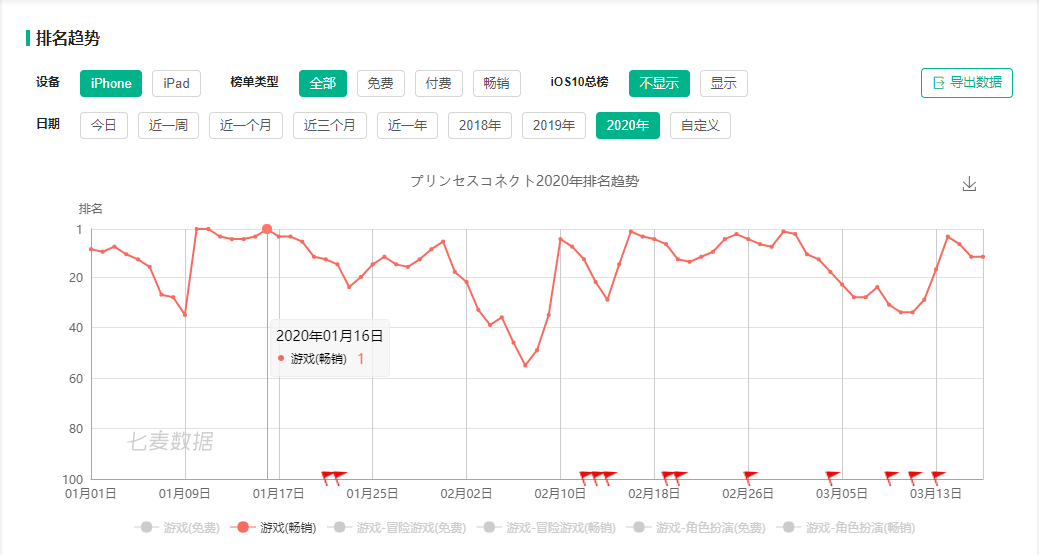This screenshot has height=555, width=1039.
Task: Set date range to 今日
Action: [103, 125]
